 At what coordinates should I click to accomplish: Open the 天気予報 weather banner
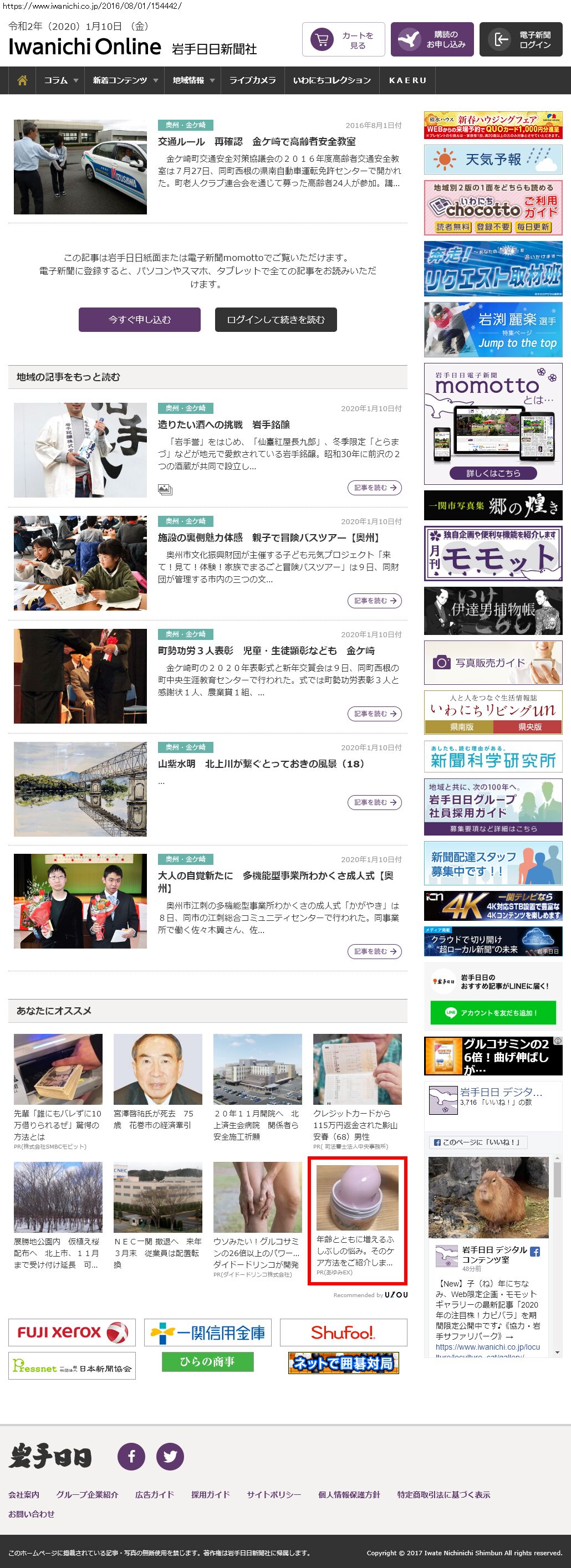click(x=493, y=160)
